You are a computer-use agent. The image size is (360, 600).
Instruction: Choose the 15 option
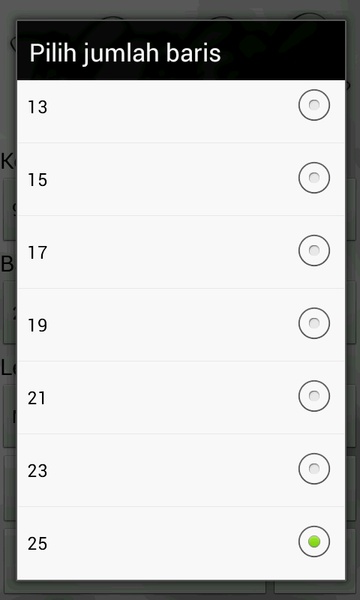tap(181, 179)
